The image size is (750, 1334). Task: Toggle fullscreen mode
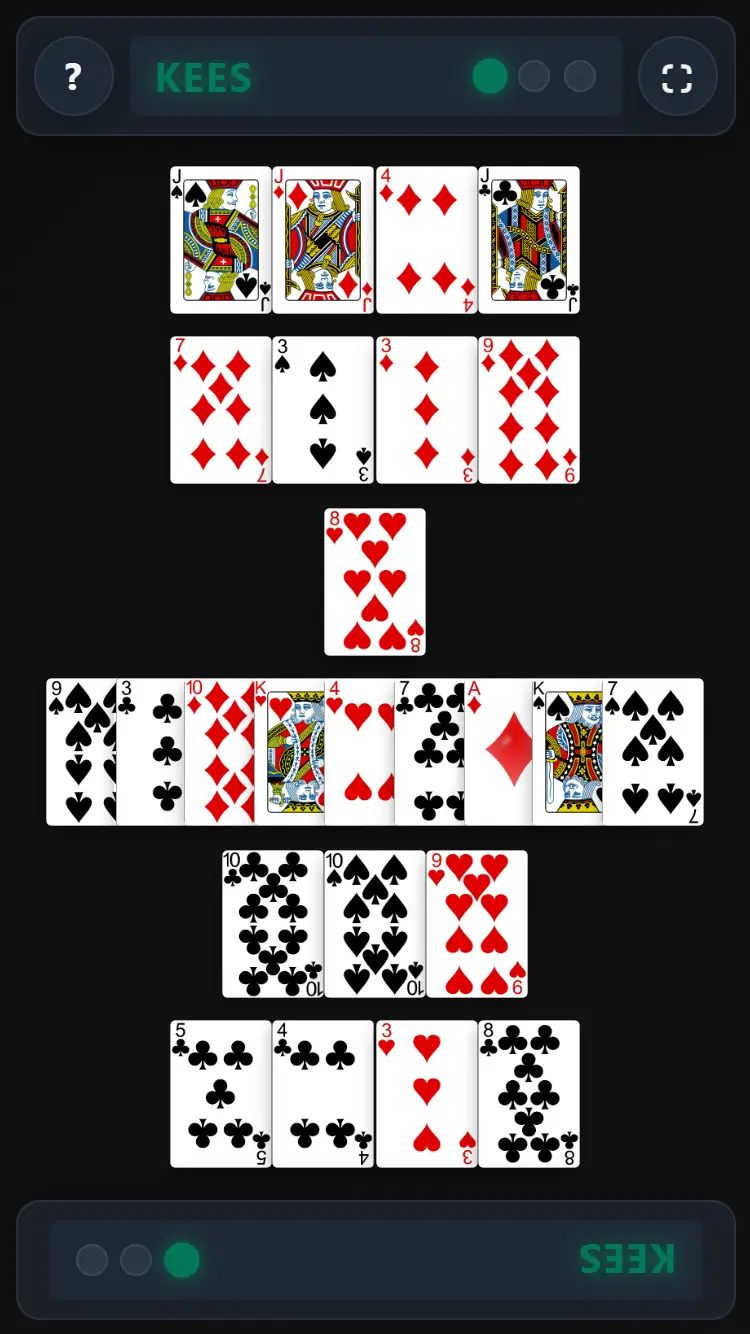[x=677, y=78]
